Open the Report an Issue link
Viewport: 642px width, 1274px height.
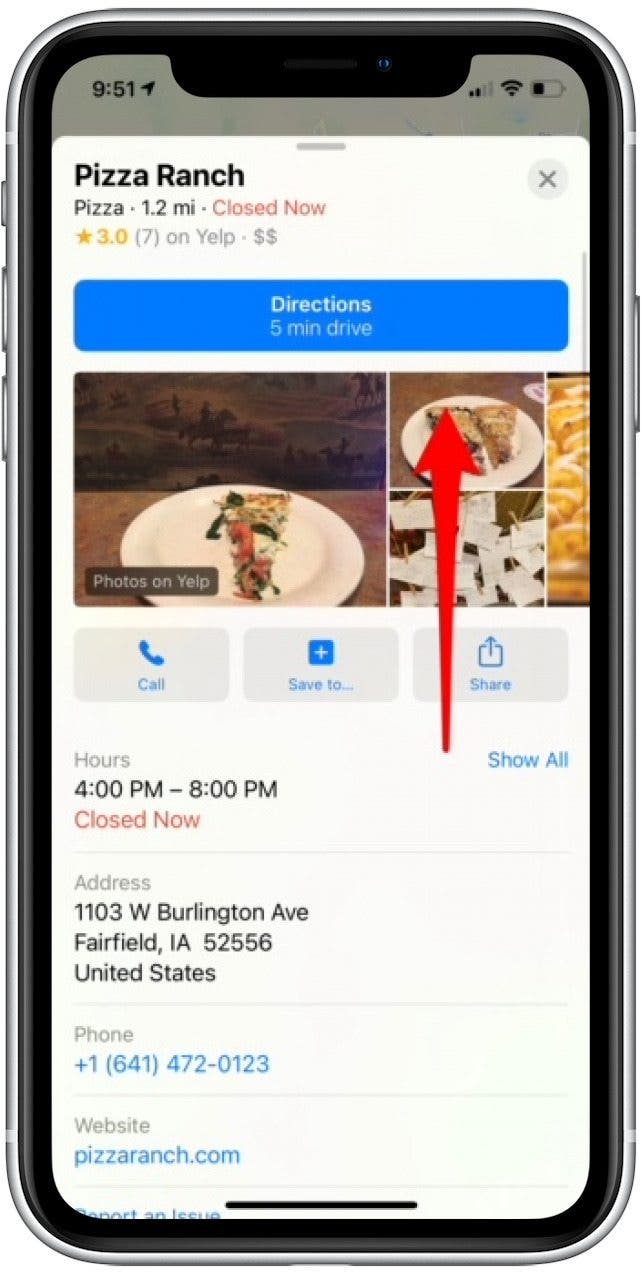coord(147,1215)
